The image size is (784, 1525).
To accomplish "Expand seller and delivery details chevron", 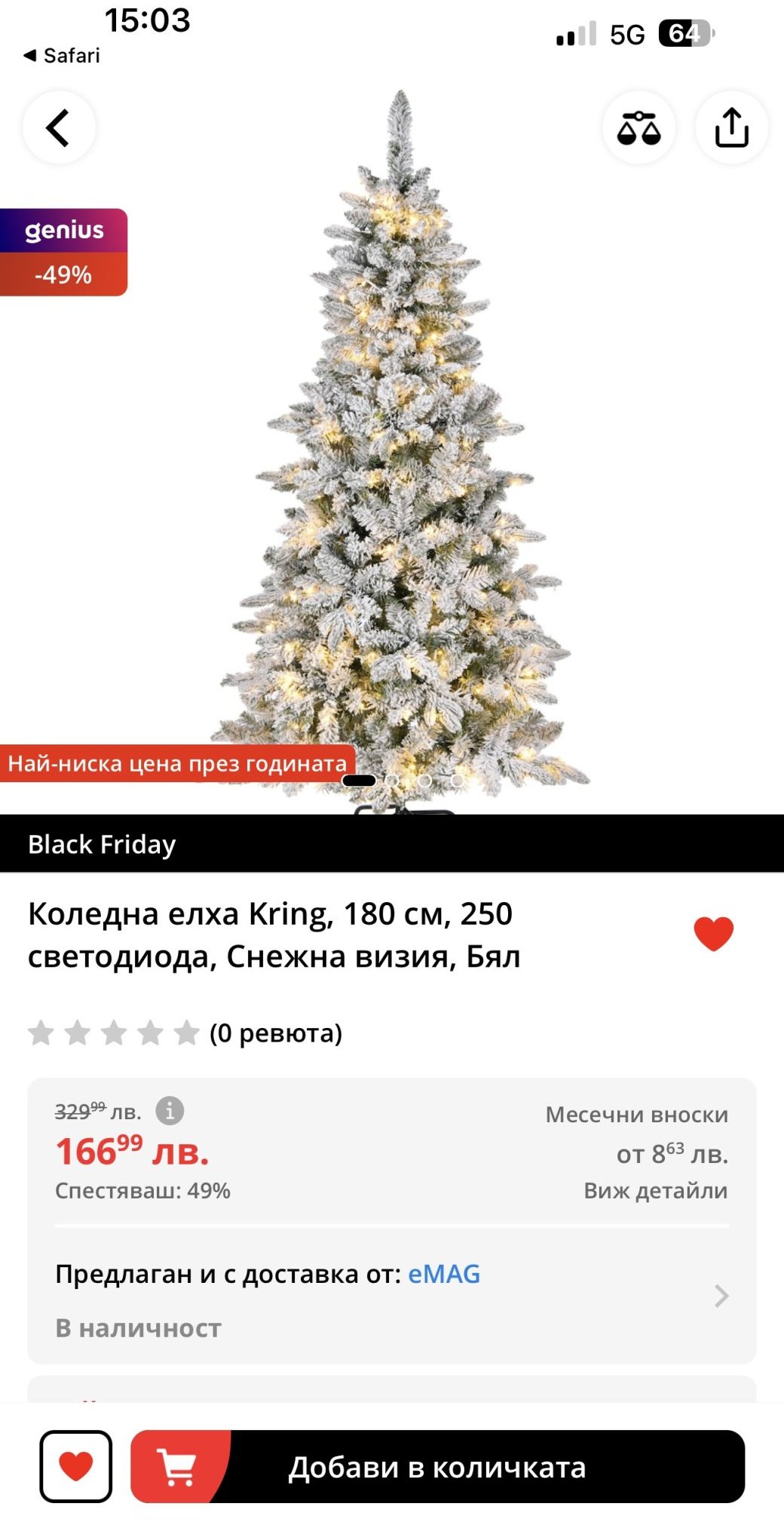I will coord(721,1296).
